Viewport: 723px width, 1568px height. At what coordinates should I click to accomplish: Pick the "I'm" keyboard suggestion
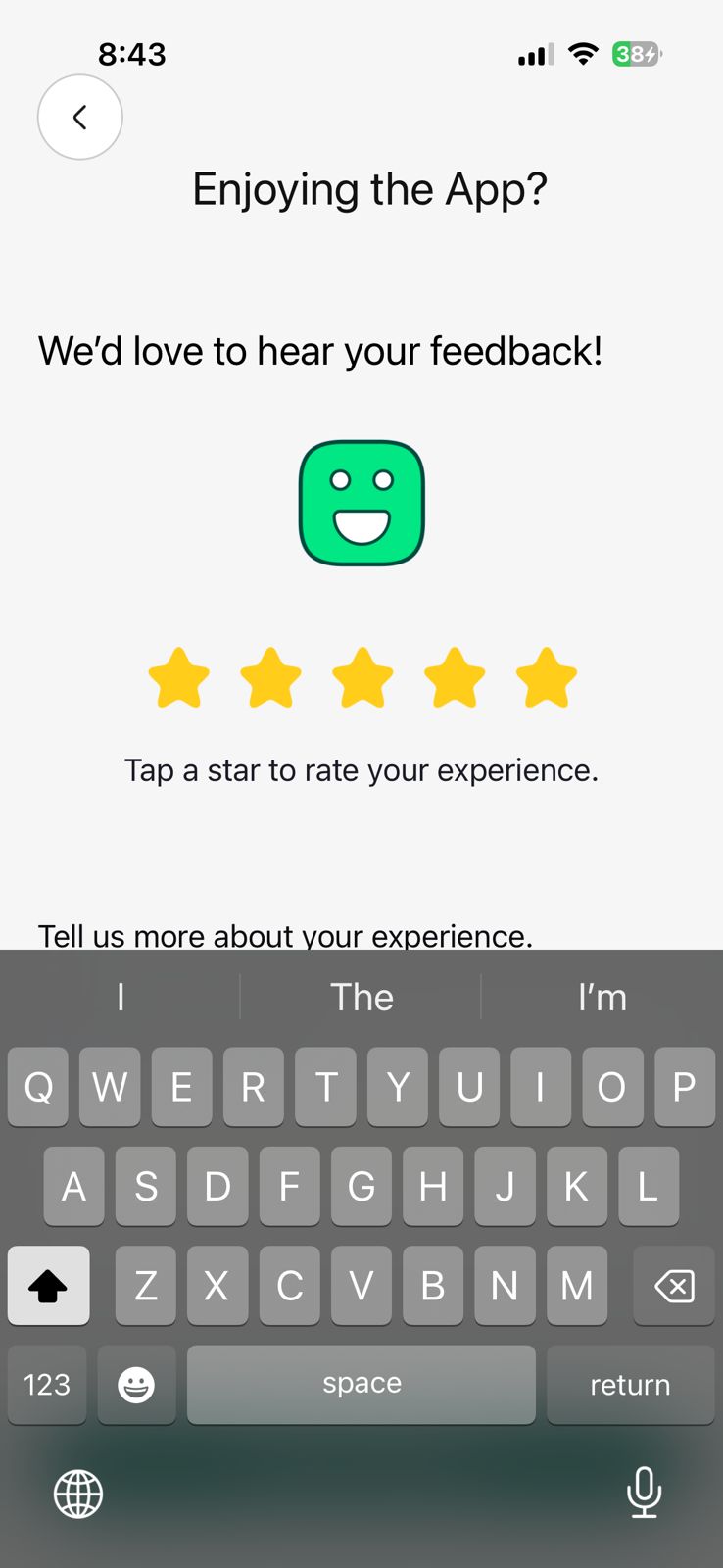click(x=602, y=997)
